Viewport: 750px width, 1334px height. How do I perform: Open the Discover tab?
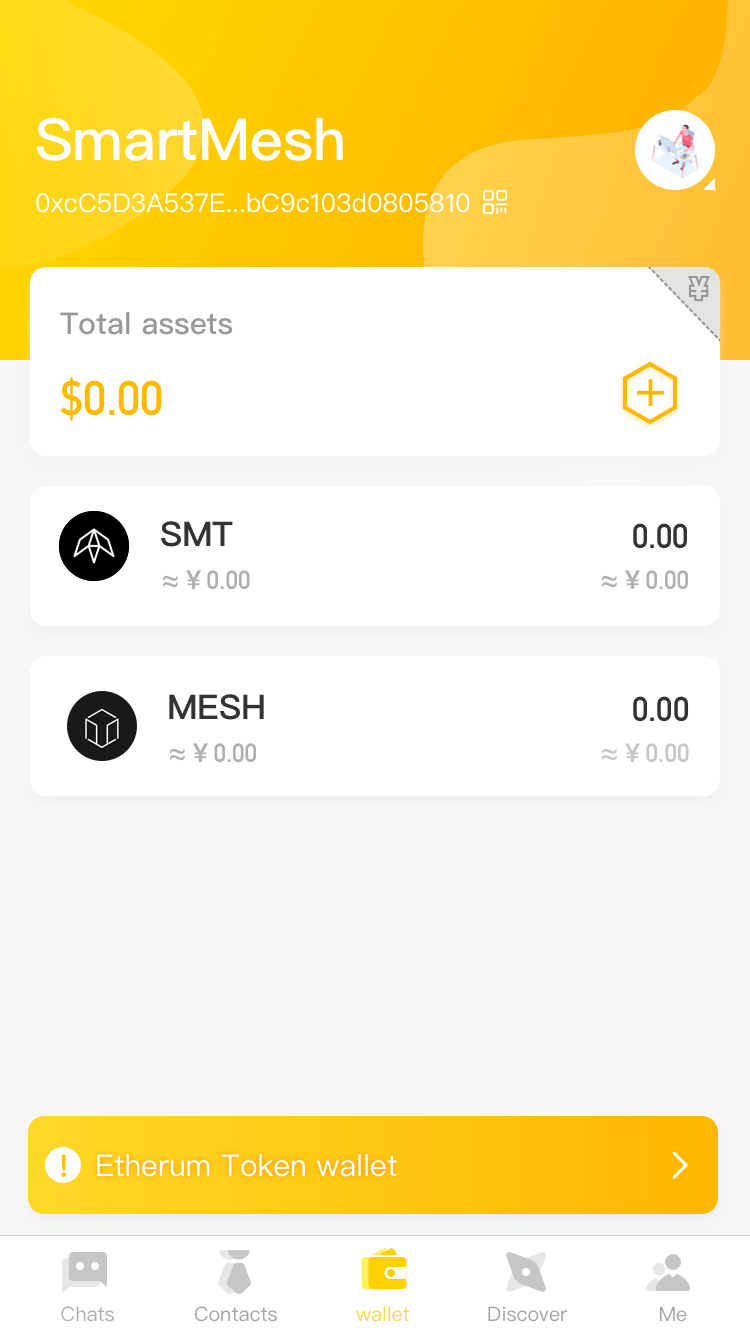pos(526,1287)
